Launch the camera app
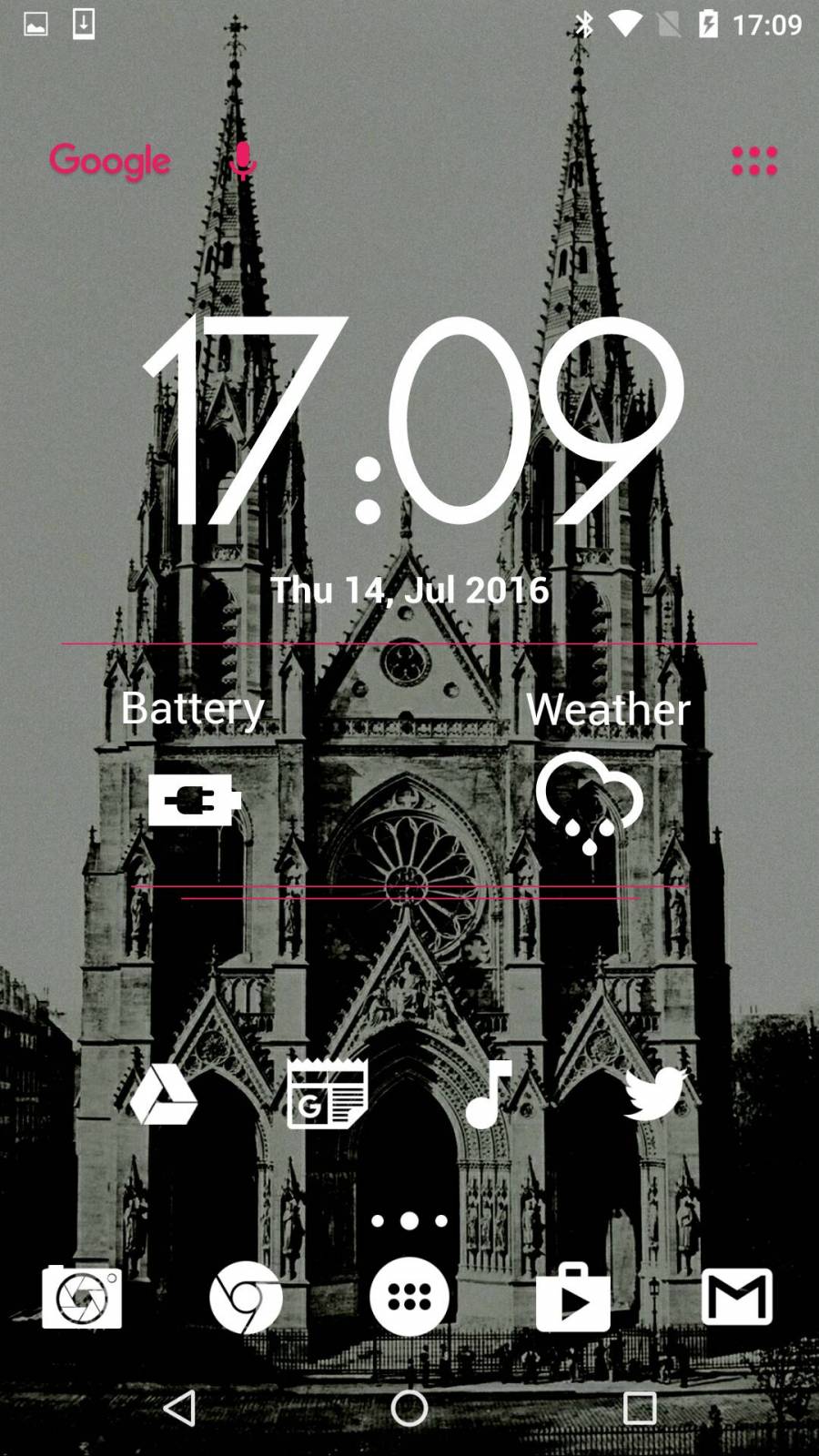819x1456 pixels. (82, 1297)
